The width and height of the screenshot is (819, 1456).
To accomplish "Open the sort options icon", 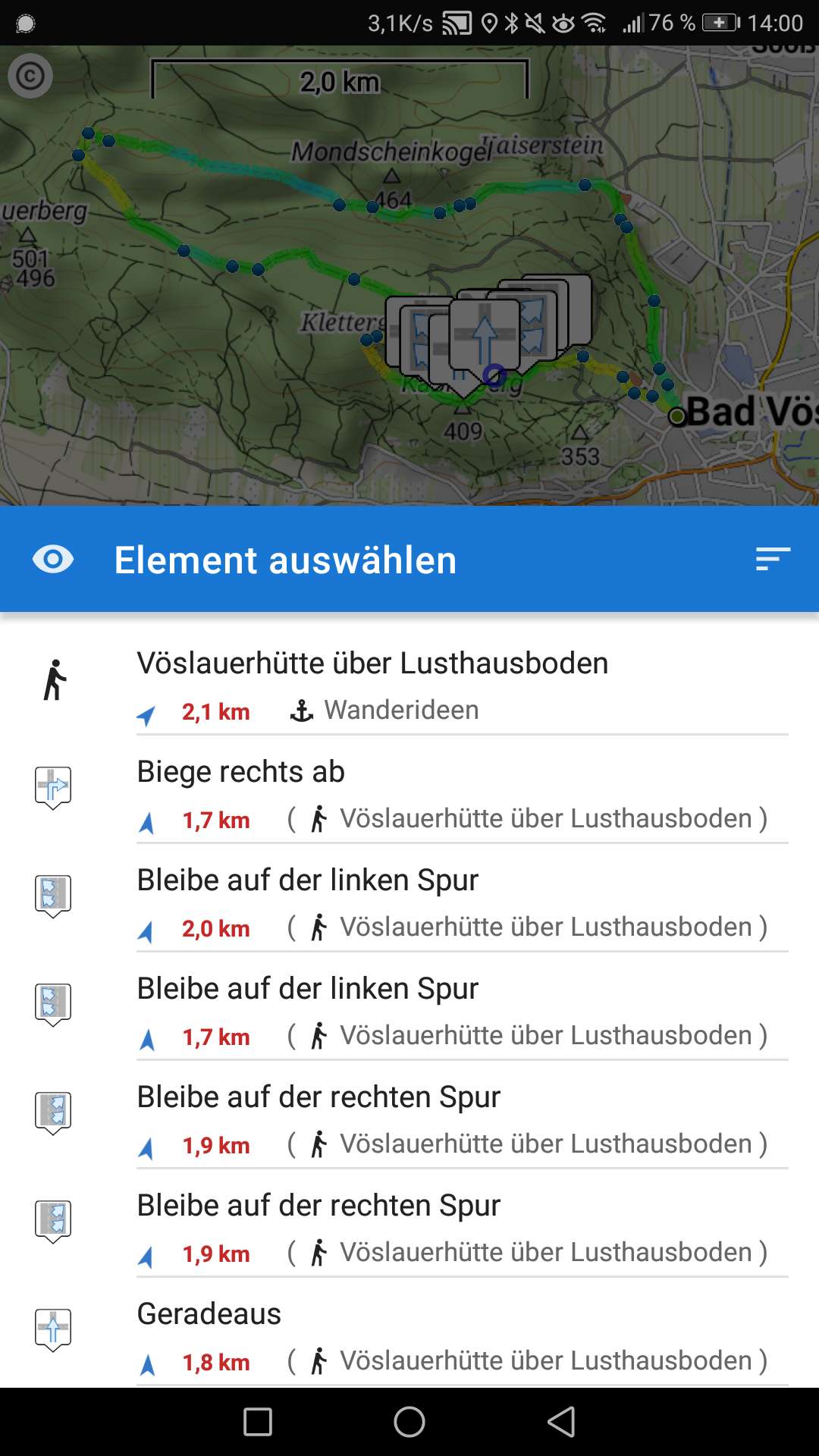I will pos(773,560).
